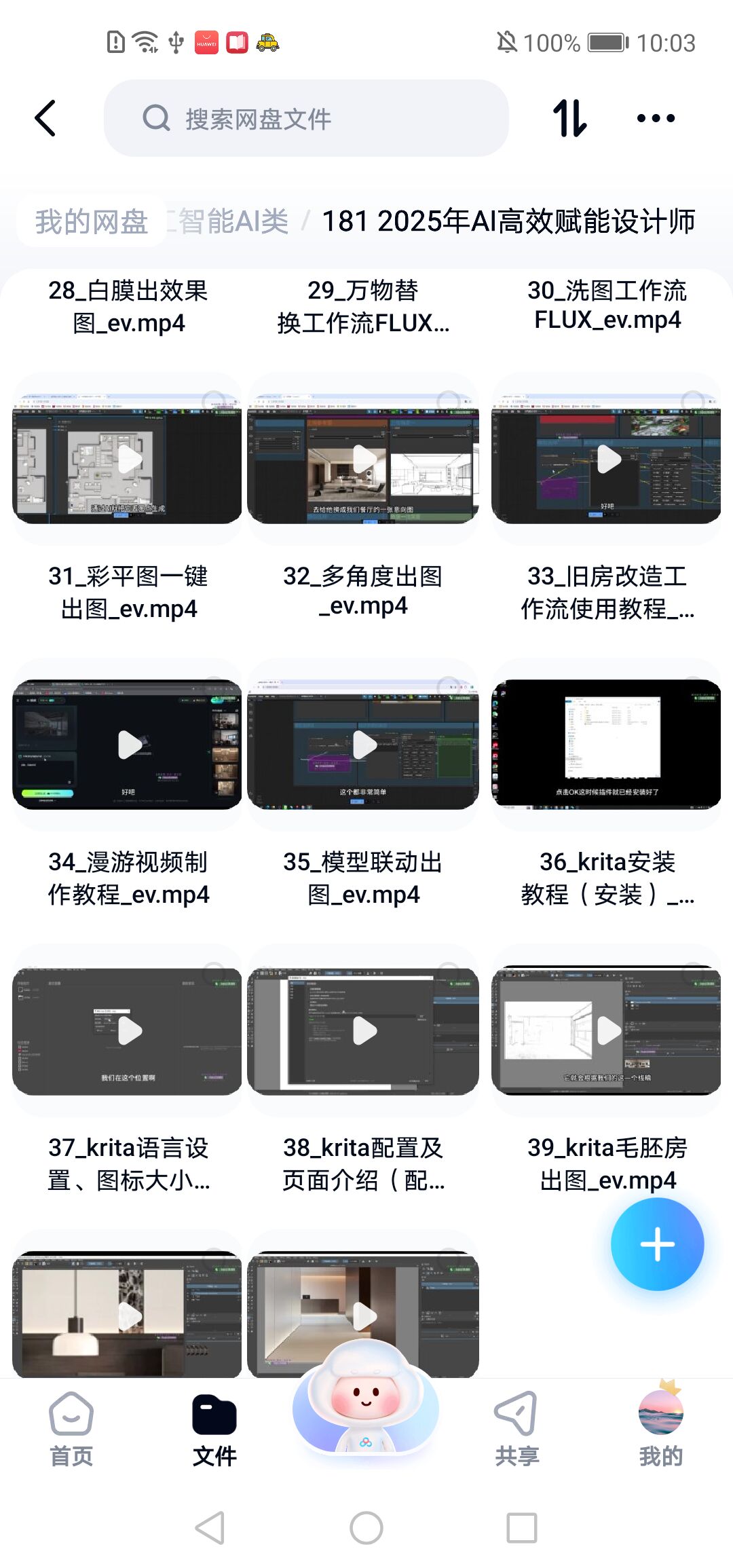
Task: Play video 37_krita语言设置、图标大小
Action: click(128, 1031)
